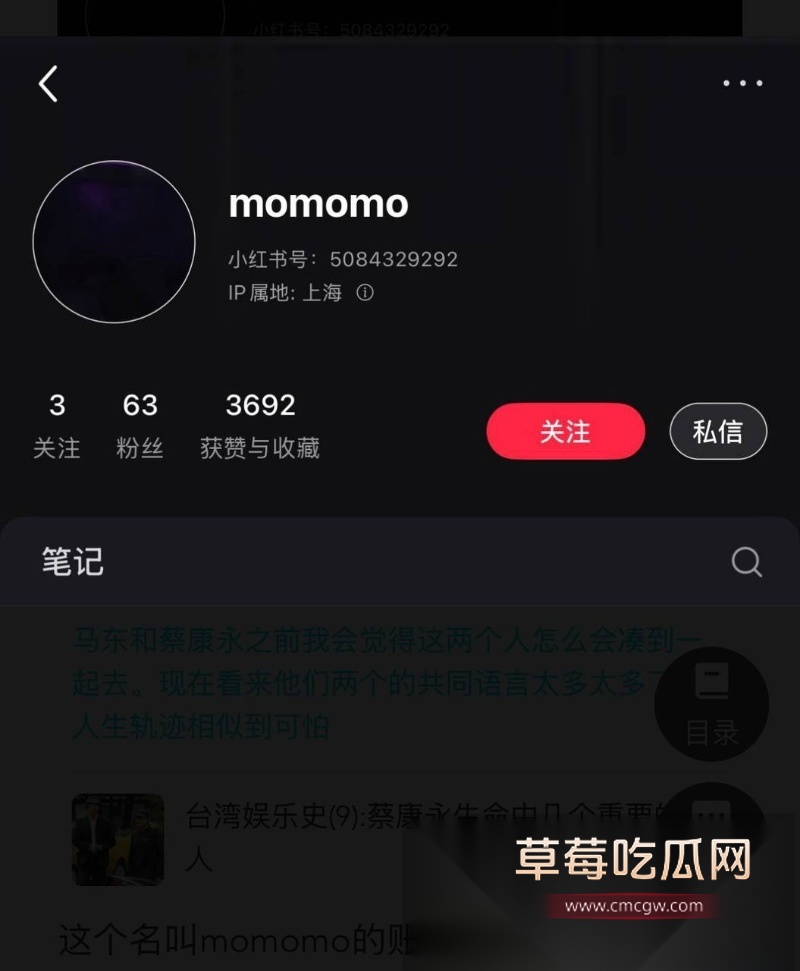Tap the 小红书号 5084329292 ID text

point(344,259)
